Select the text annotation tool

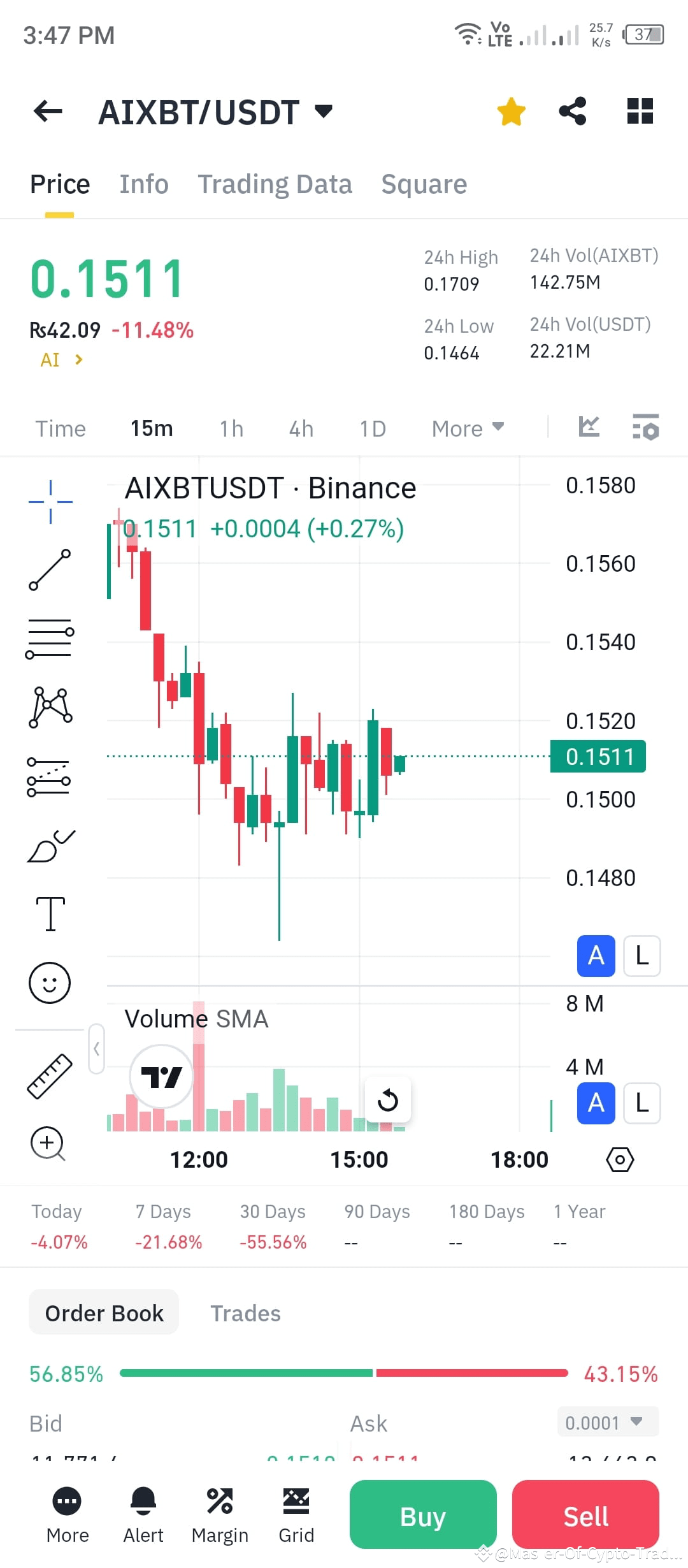50,913
